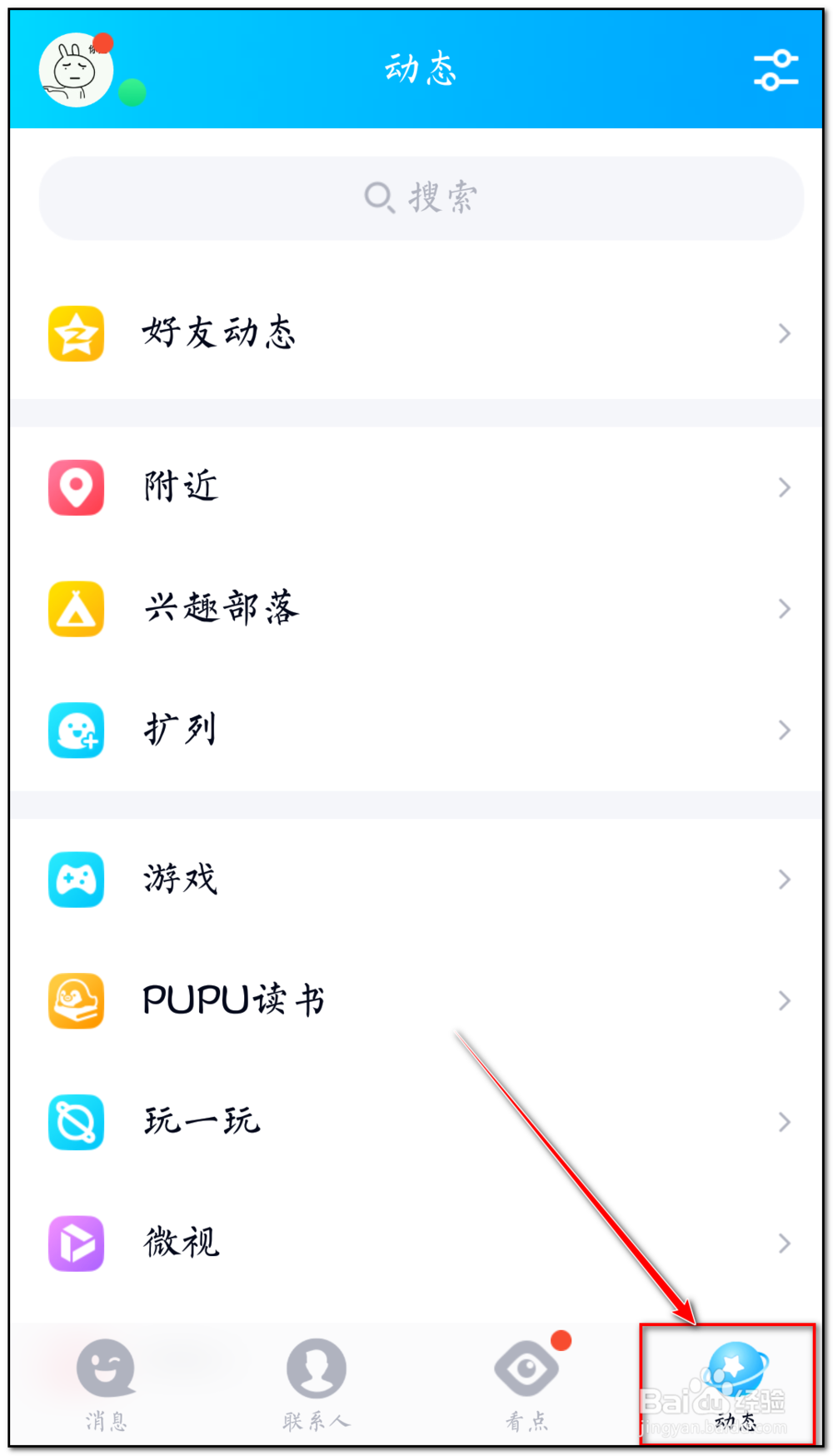This screenshot has height=1456, width=833.
Task: Open 兴趣部落 tent icon
Action: point(76,609)
